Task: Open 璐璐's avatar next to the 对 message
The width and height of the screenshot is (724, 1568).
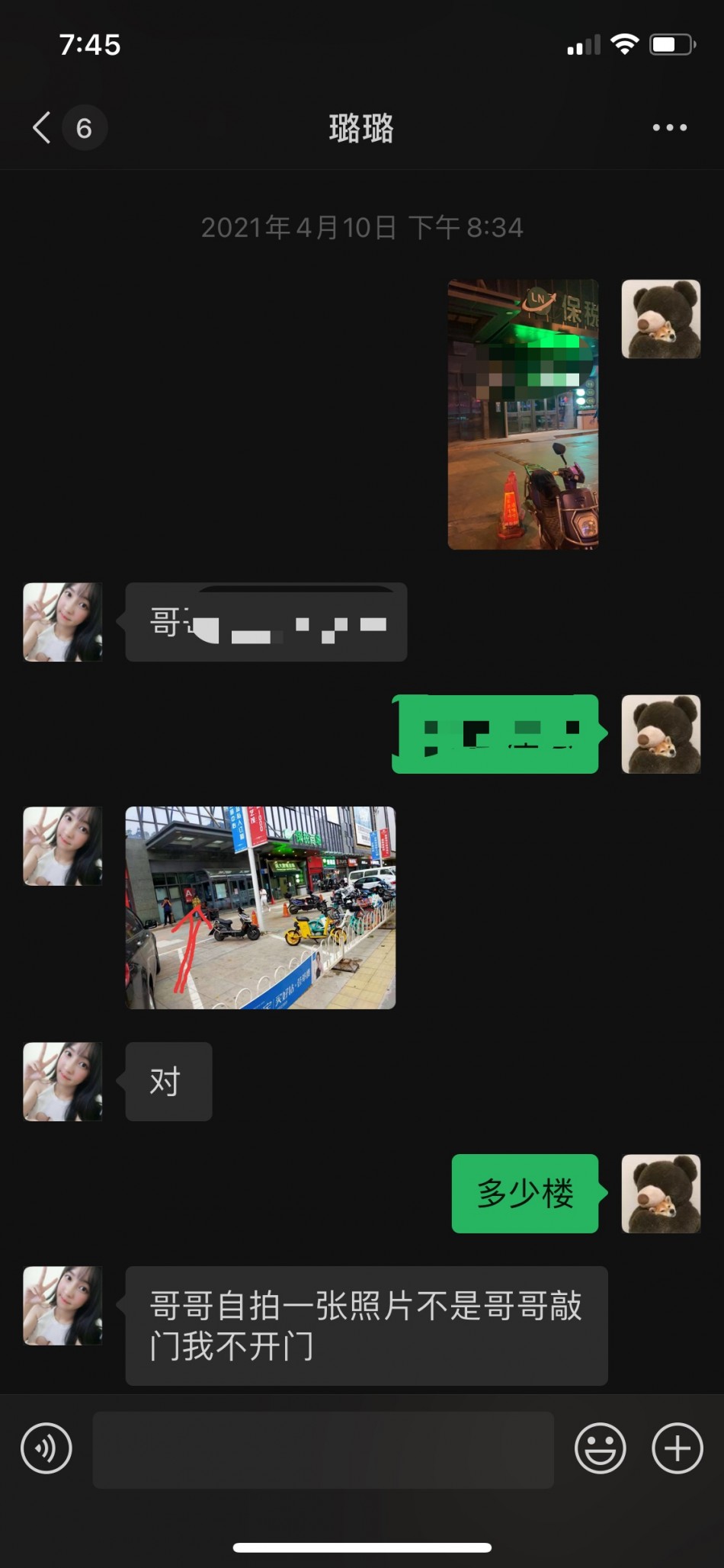Action: pos(63,1081)
